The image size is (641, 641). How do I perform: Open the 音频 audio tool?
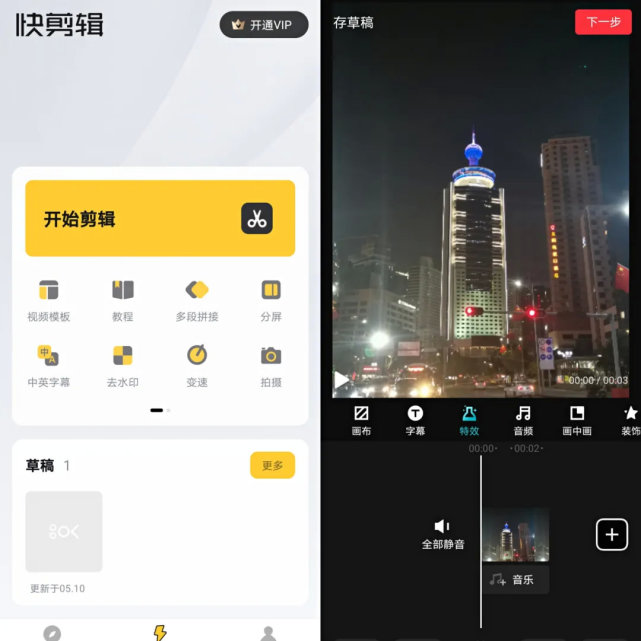click(523, 420)
